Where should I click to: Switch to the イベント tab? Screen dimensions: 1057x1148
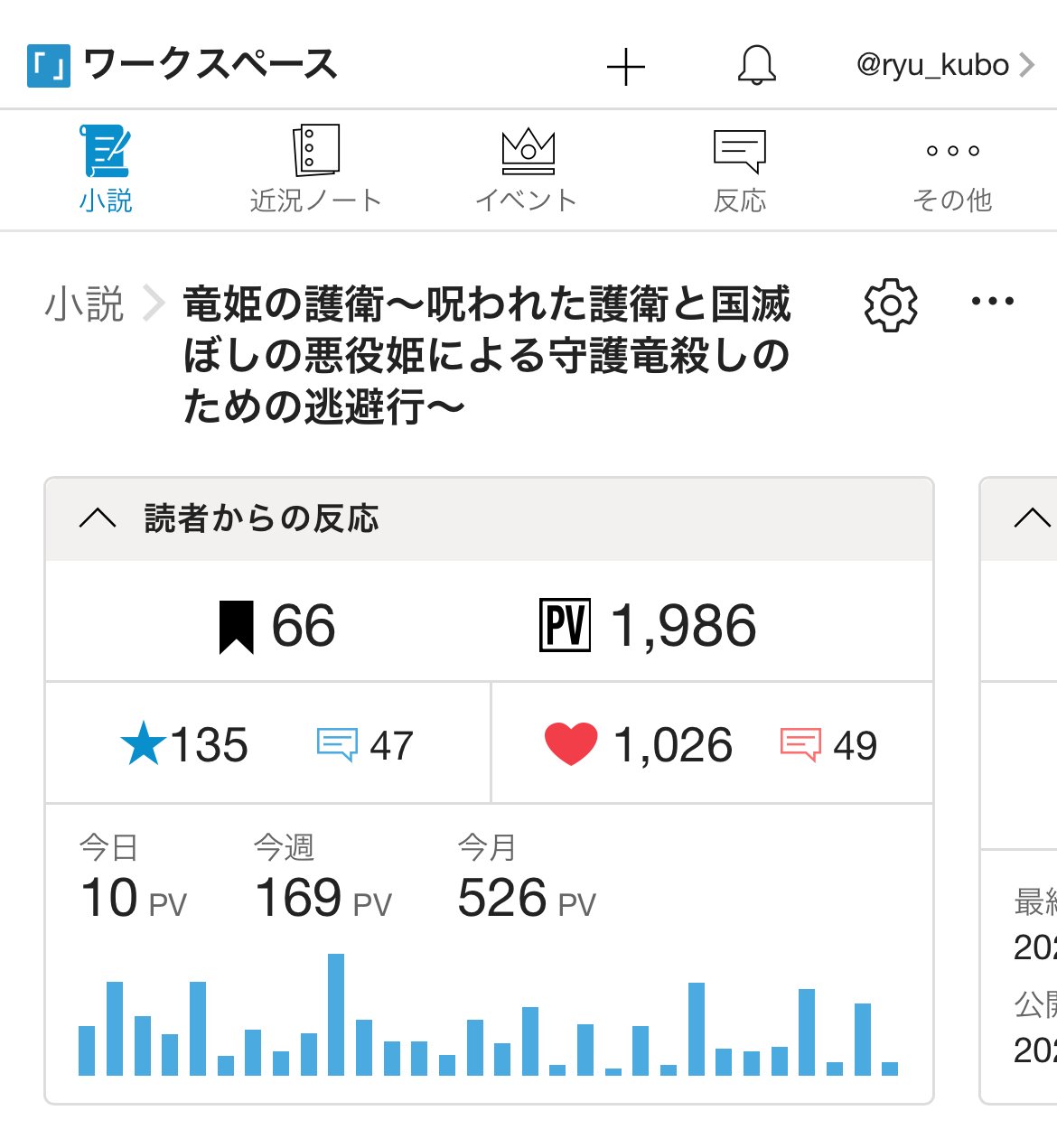(x=527, y=169)
